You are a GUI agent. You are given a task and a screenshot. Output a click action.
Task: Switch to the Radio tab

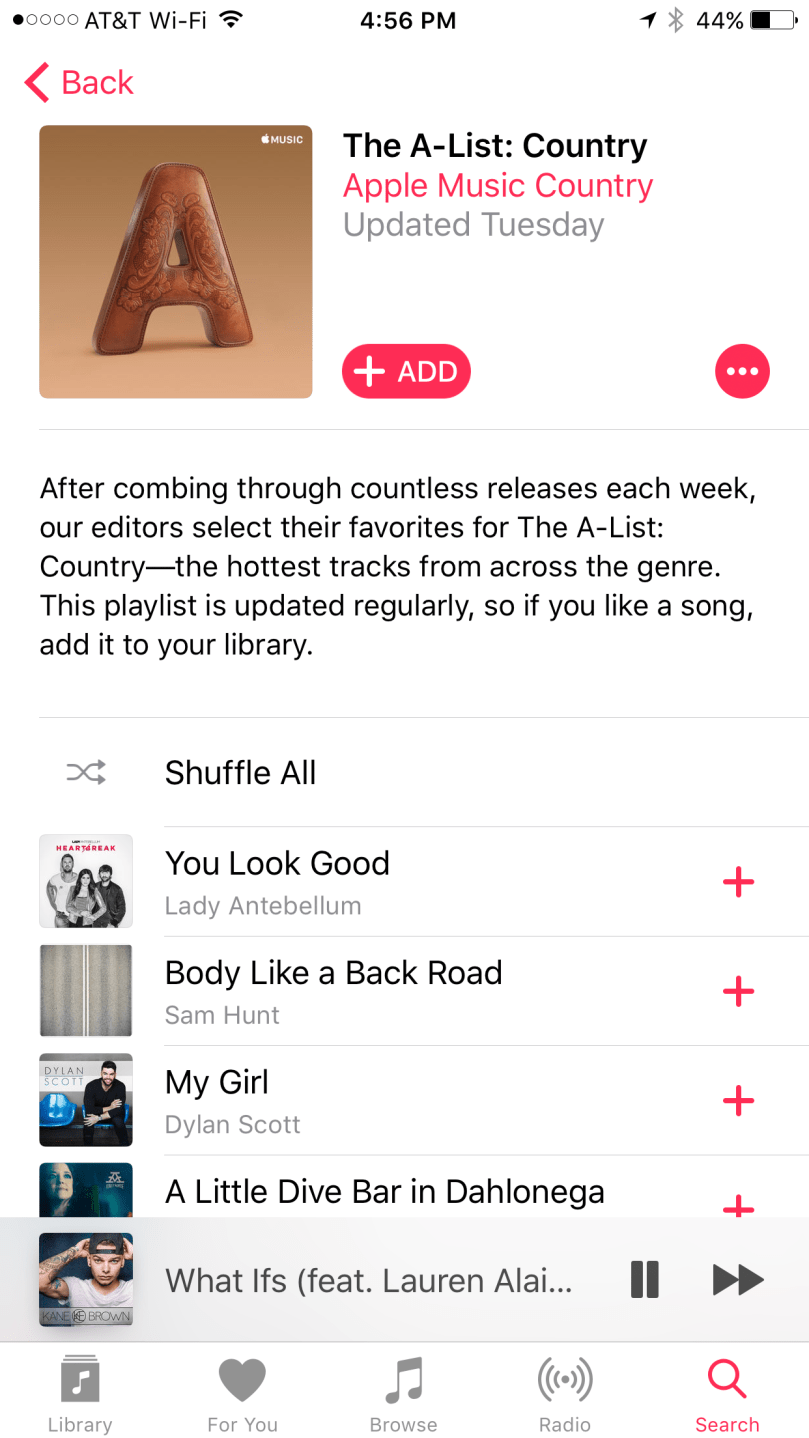pos(565,1396)
